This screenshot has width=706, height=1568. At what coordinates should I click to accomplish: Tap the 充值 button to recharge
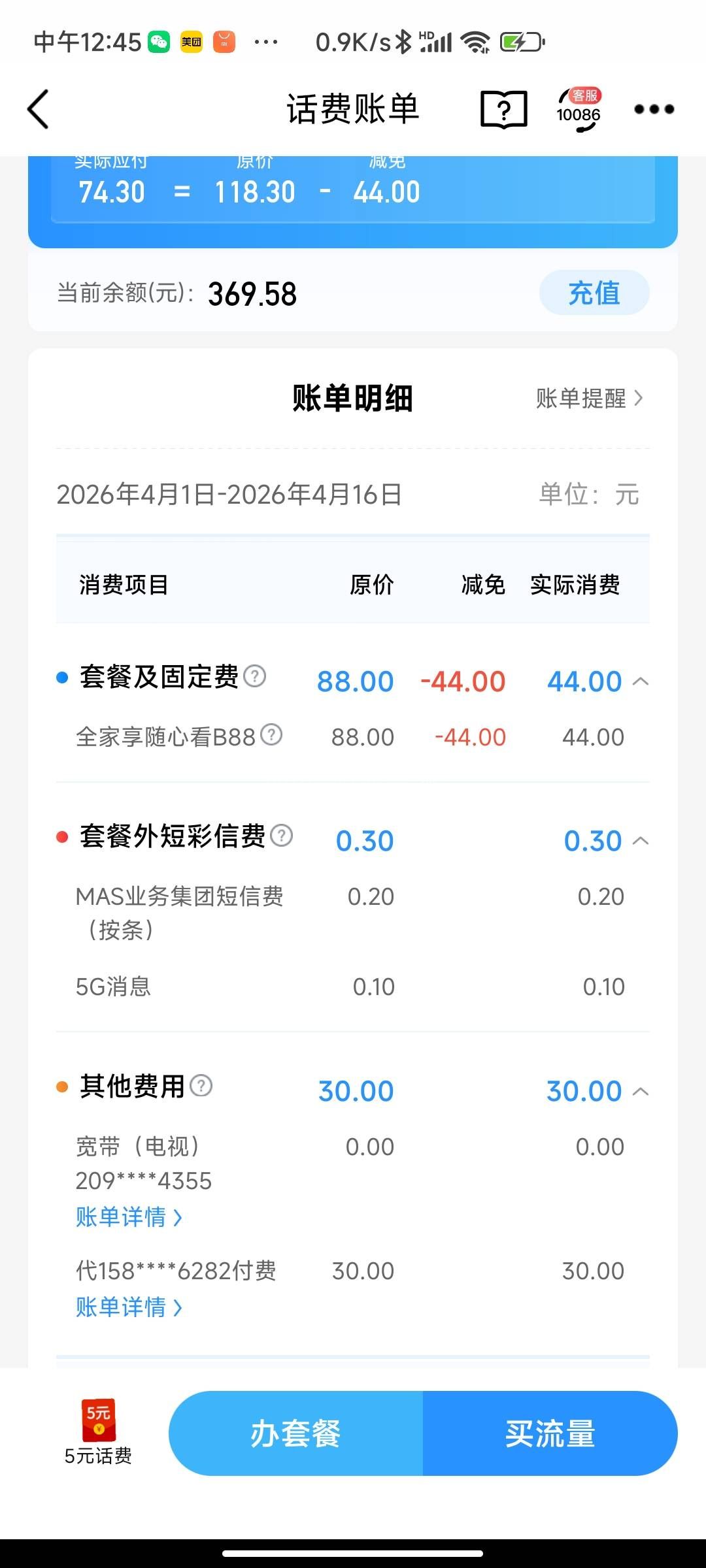[594, 293]
